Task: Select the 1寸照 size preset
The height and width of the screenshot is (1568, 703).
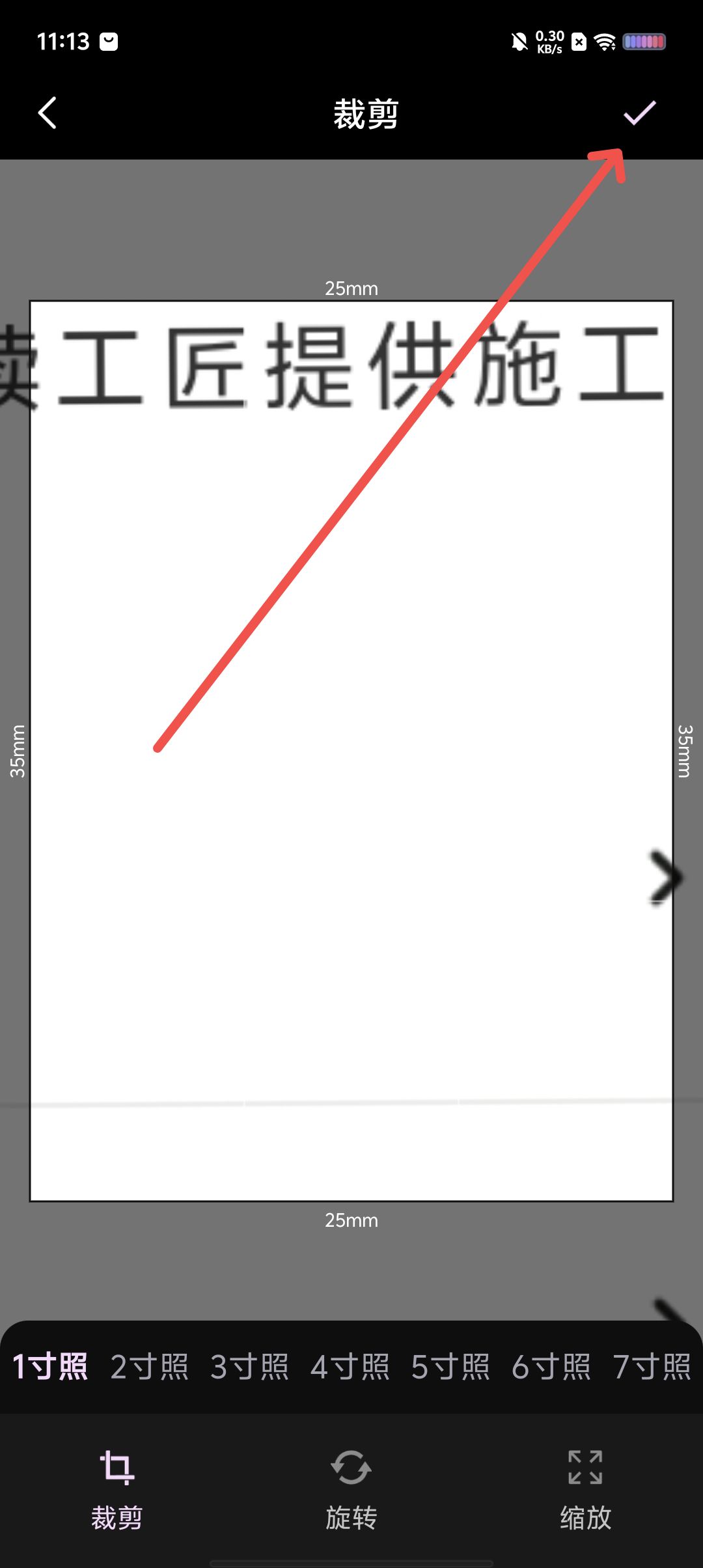Action: click(x=50, y=1367)
